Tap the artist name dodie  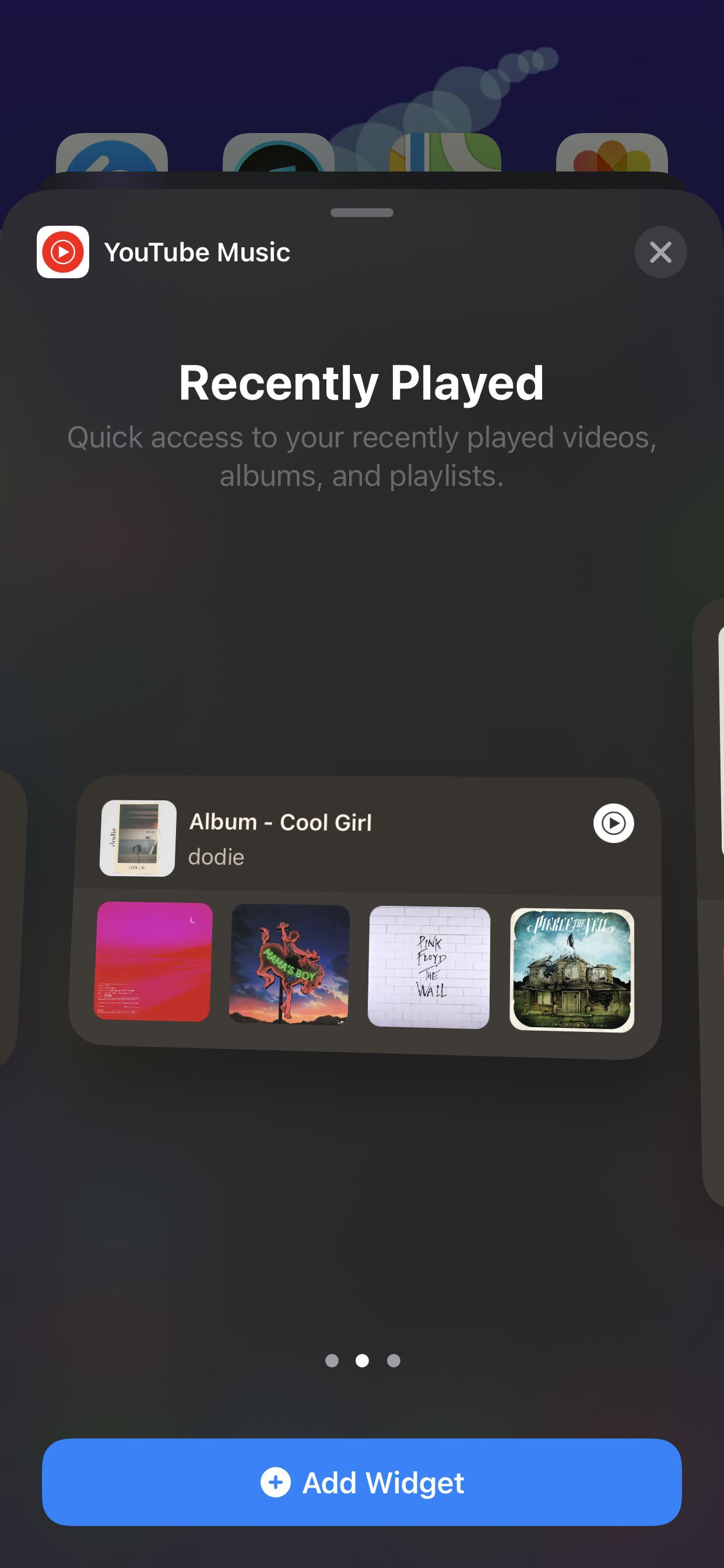[217, 856]
